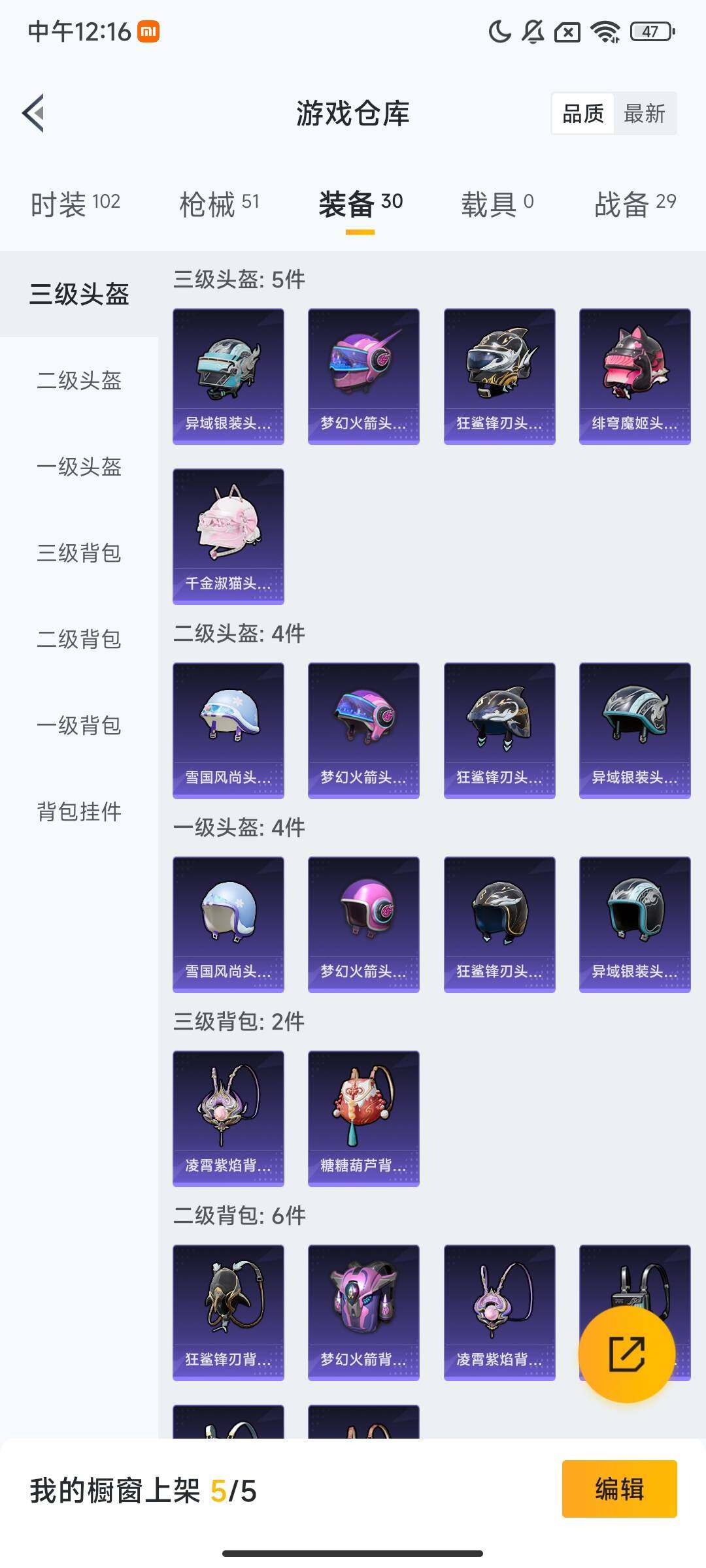Select the 雪国风尚头 snowflake helmet thumbnail
Image resolution: width=706 pixels, height=1568 pixels.
pyautogui.click(x=228, y=727)
